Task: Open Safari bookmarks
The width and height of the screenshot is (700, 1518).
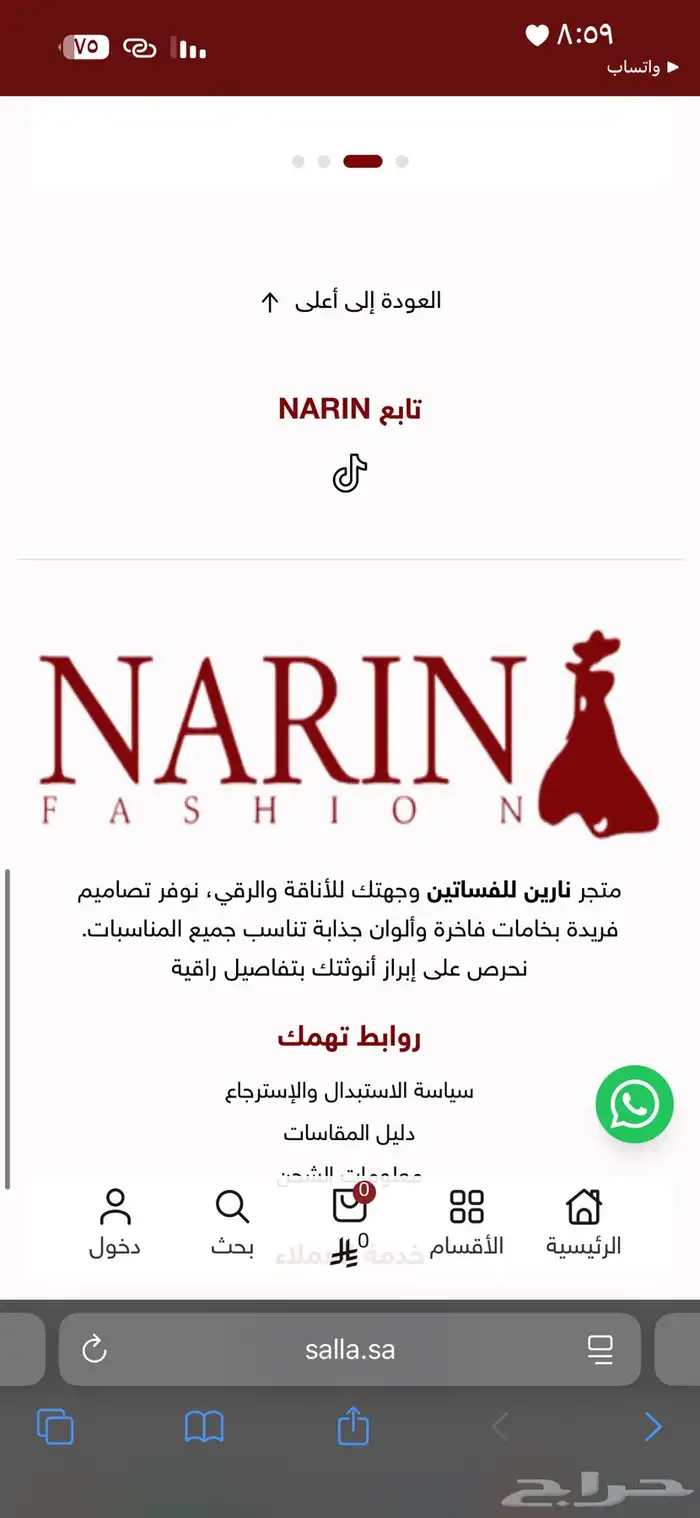Action: click(204, 1427)
